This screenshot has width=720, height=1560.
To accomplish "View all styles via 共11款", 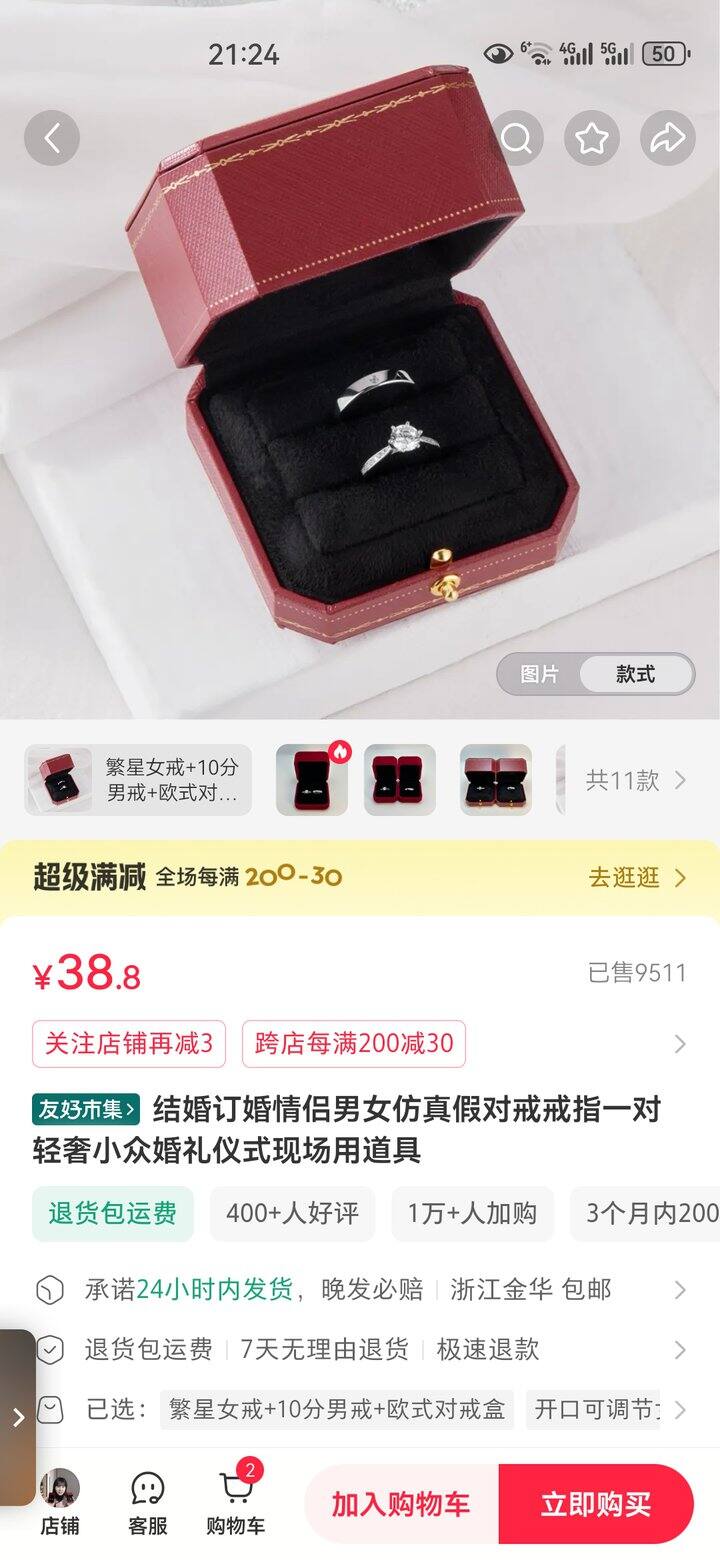I will pos(636,780).
